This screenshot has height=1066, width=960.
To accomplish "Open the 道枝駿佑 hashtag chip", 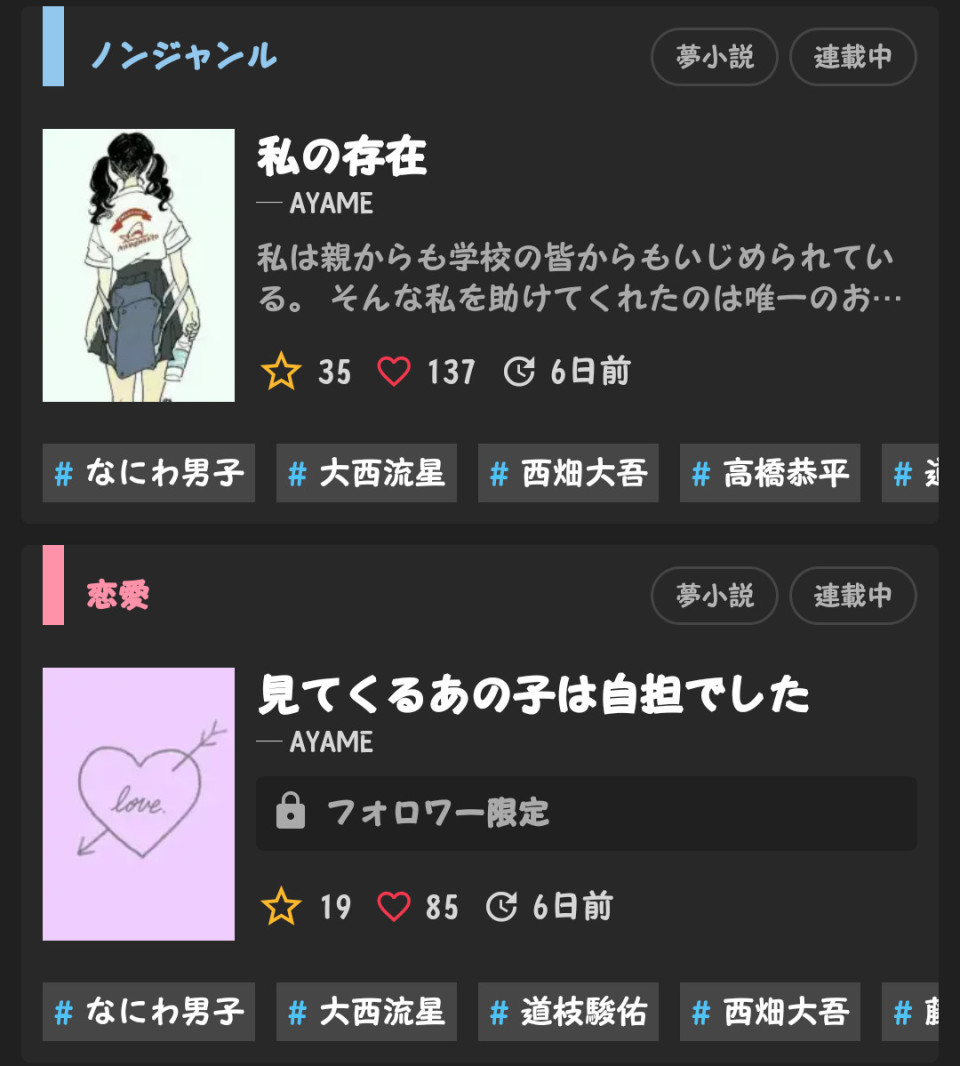I will tap(568, 1011).
